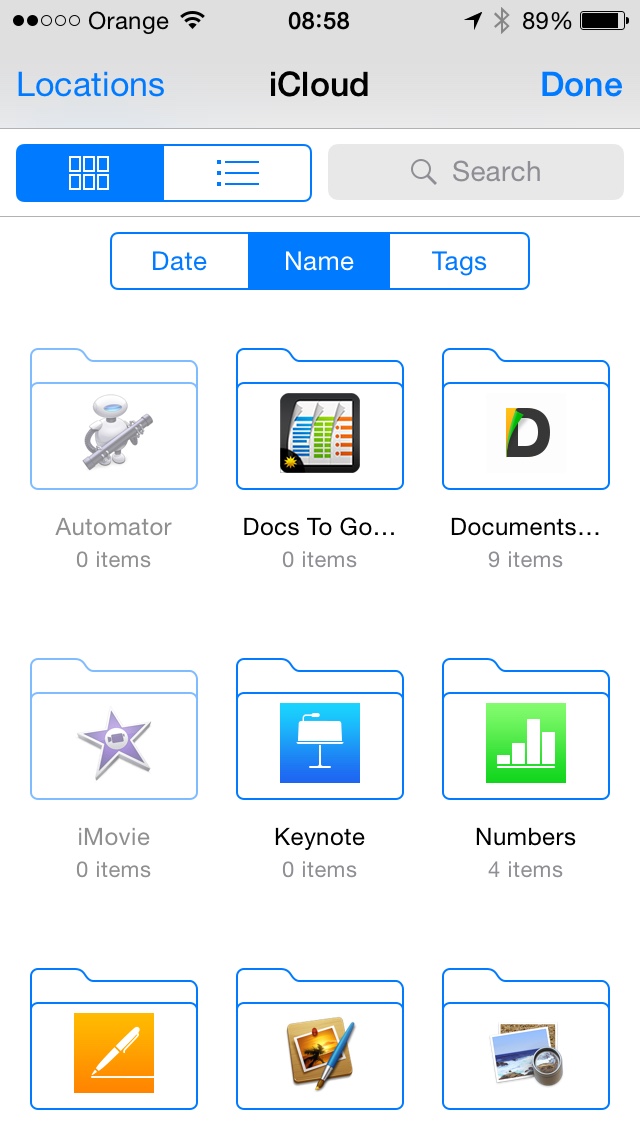Open the Docs To Go folder

[x=320, y=432]
